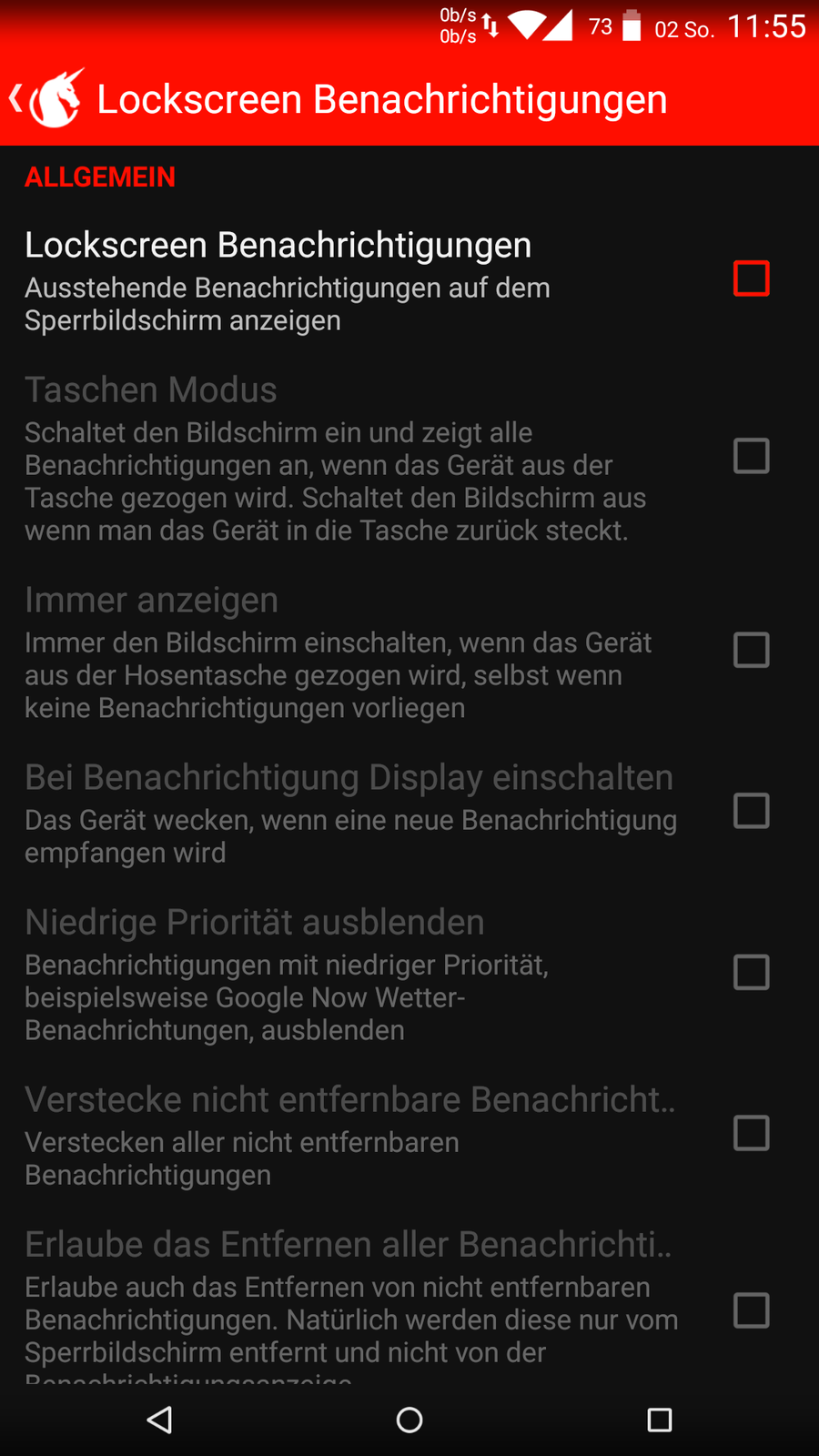Tick Bei Benachrichtigung Display einschalten
This screenshot has height=1456, width=819.
pos(751,811)
